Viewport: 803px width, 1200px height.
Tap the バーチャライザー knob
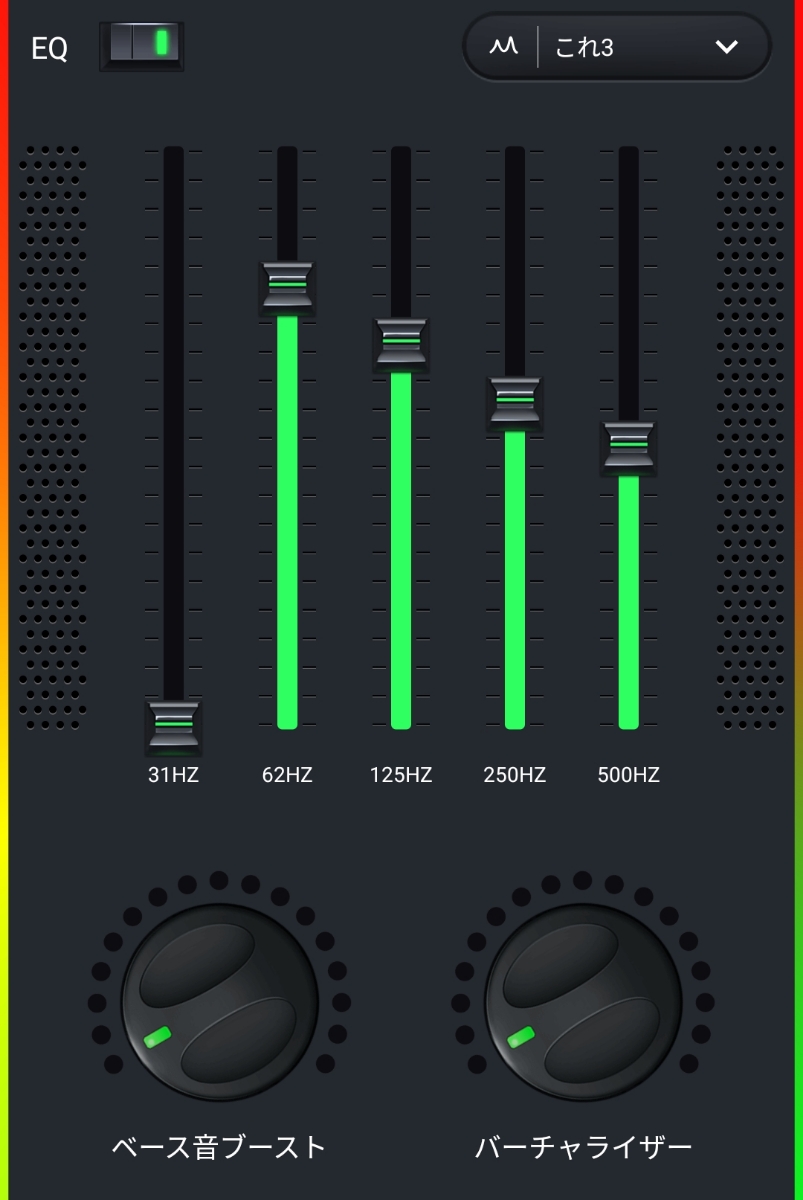point(583,1002)
